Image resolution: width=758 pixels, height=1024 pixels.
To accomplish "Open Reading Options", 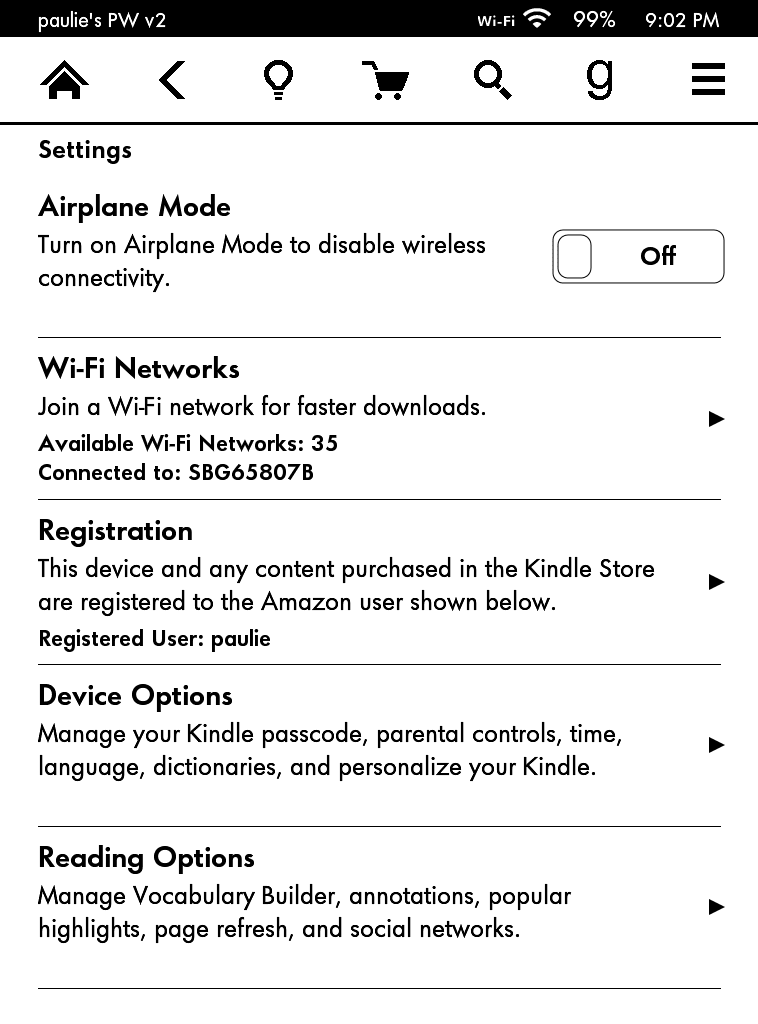I will point(379,906).
